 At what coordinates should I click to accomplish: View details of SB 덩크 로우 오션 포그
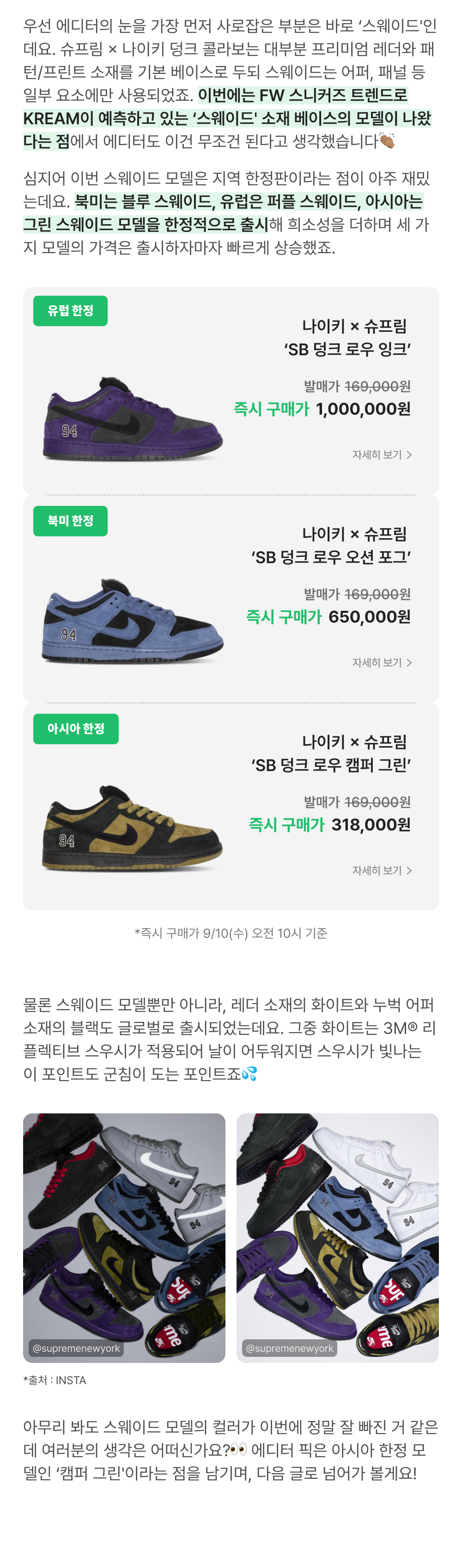[382, 662]
